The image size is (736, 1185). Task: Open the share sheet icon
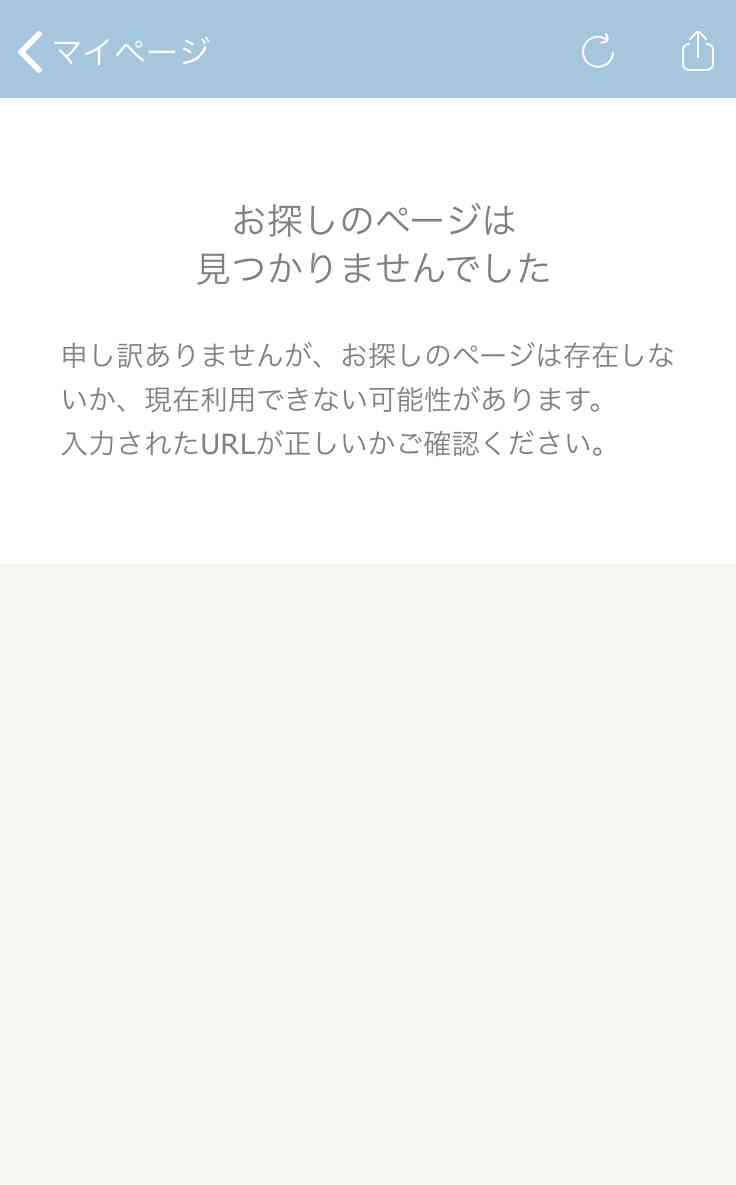(x=697, y=51)
